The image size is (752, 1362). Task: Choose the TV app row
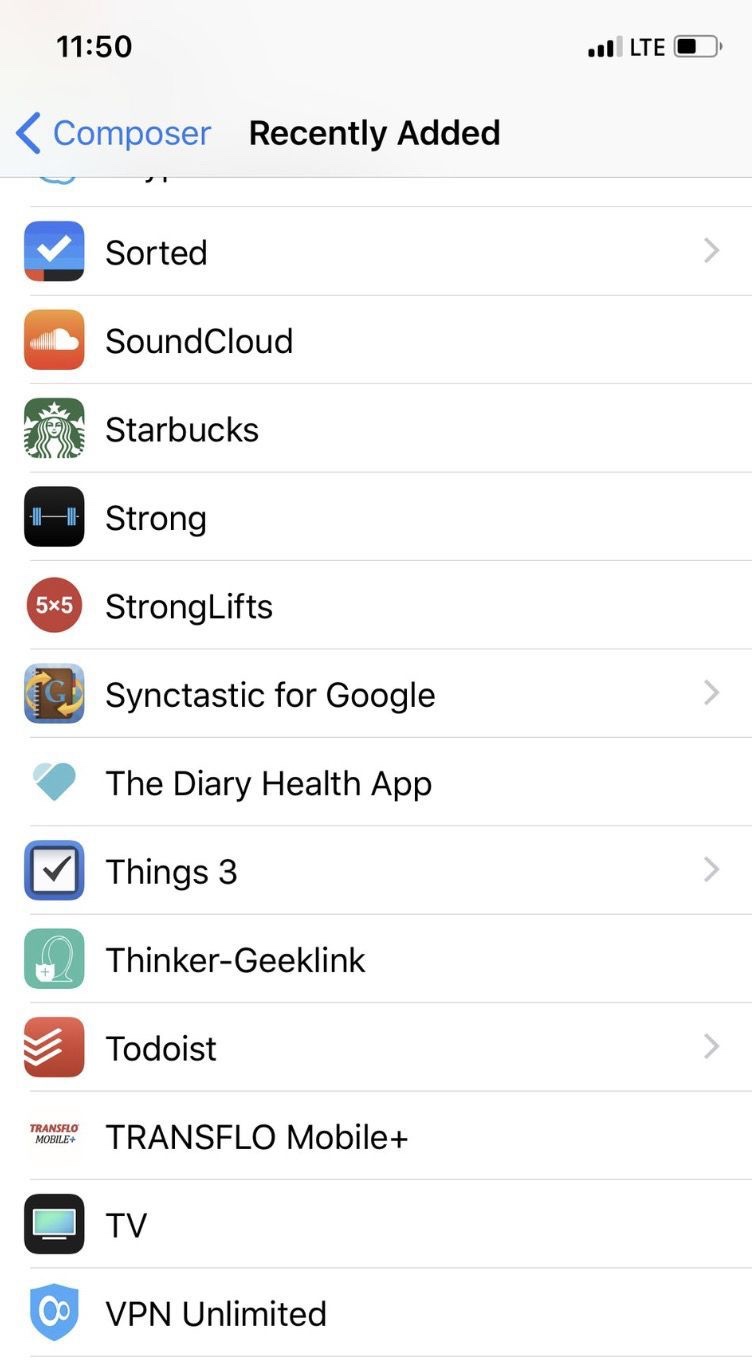(x=376, y=1225)
